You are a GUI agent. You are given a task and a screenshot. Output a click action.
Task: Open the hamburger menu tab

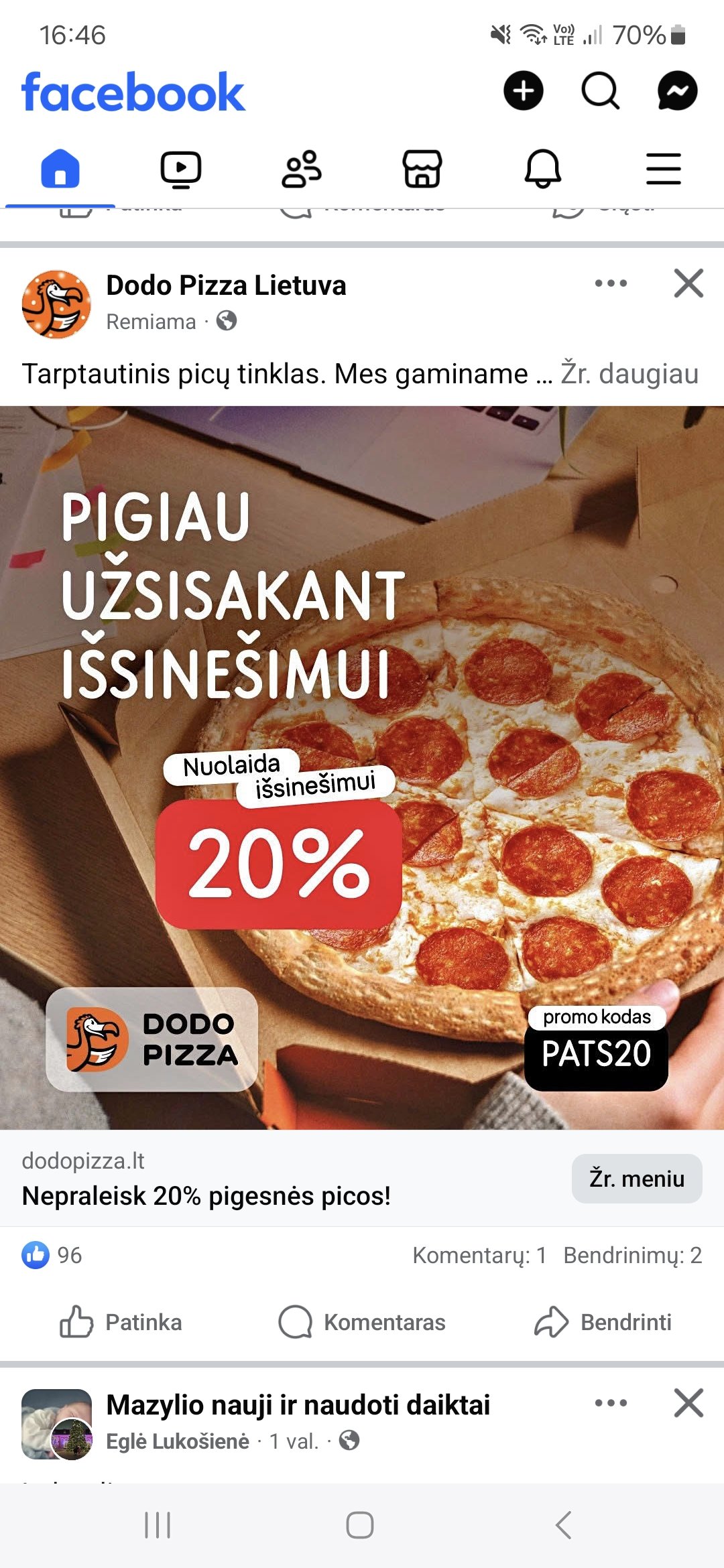point(664,169)
